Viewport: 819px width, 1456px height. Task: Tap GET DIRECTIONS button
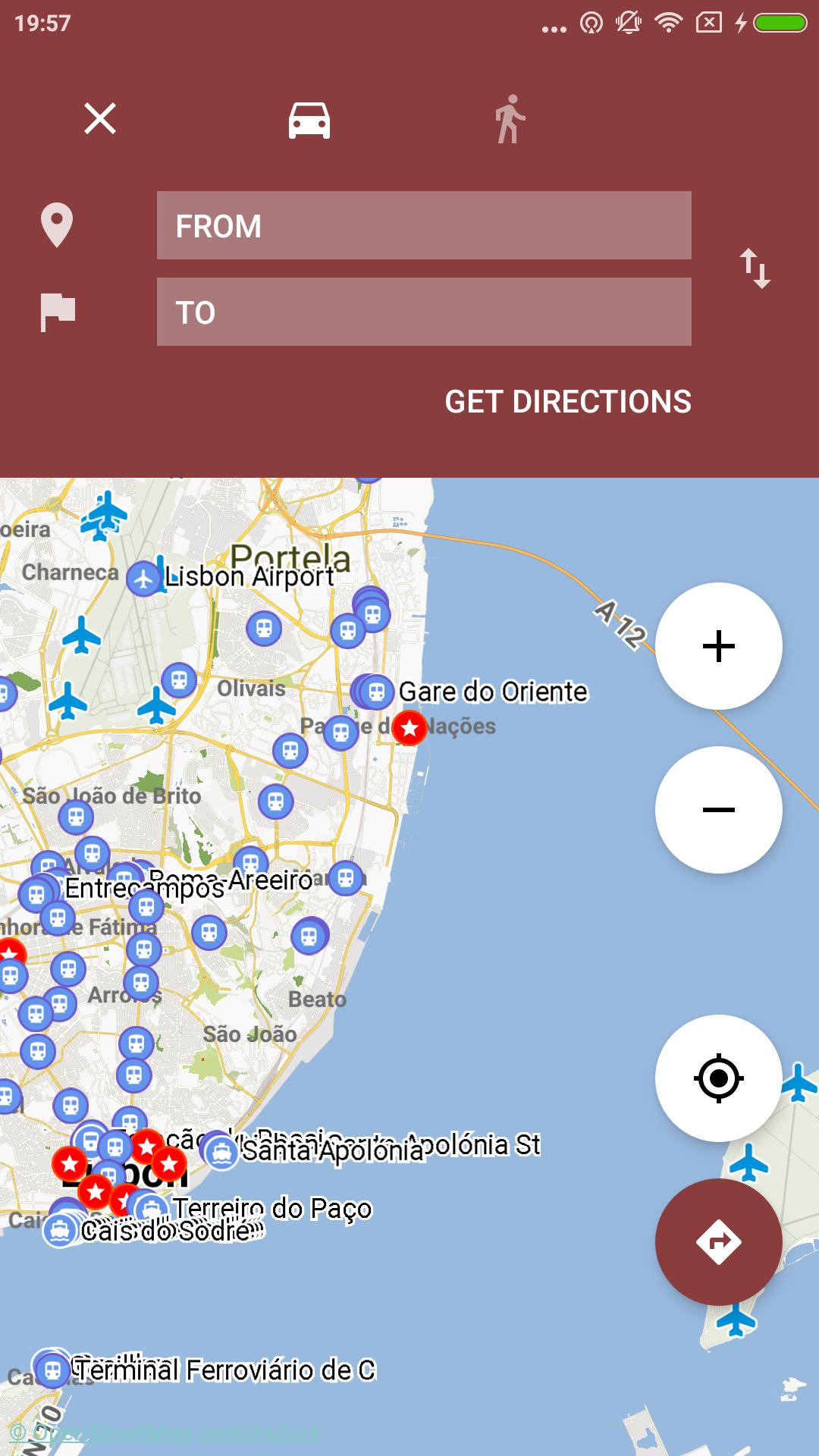tap(568, 402)
